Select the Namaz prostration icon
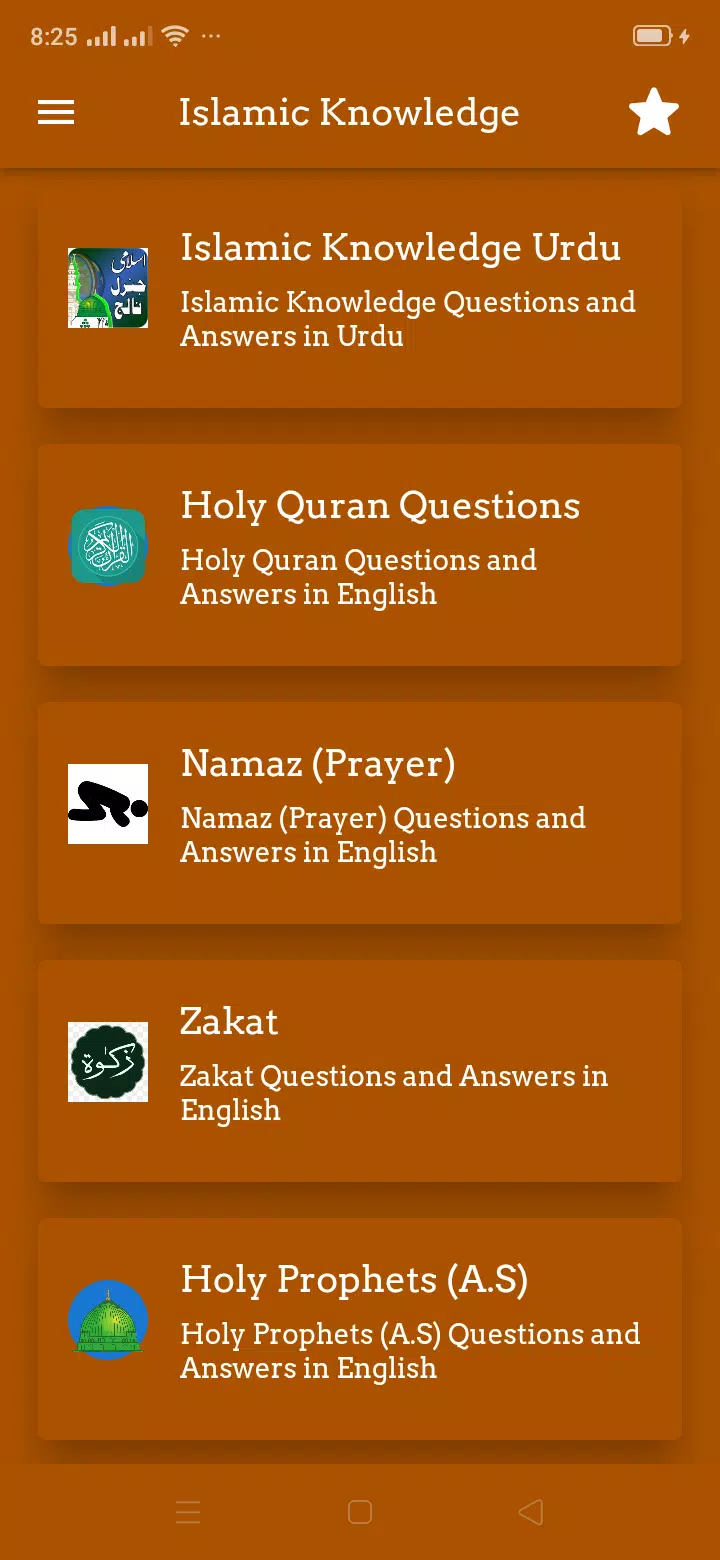720x1560 pixels. pos(108,804)
